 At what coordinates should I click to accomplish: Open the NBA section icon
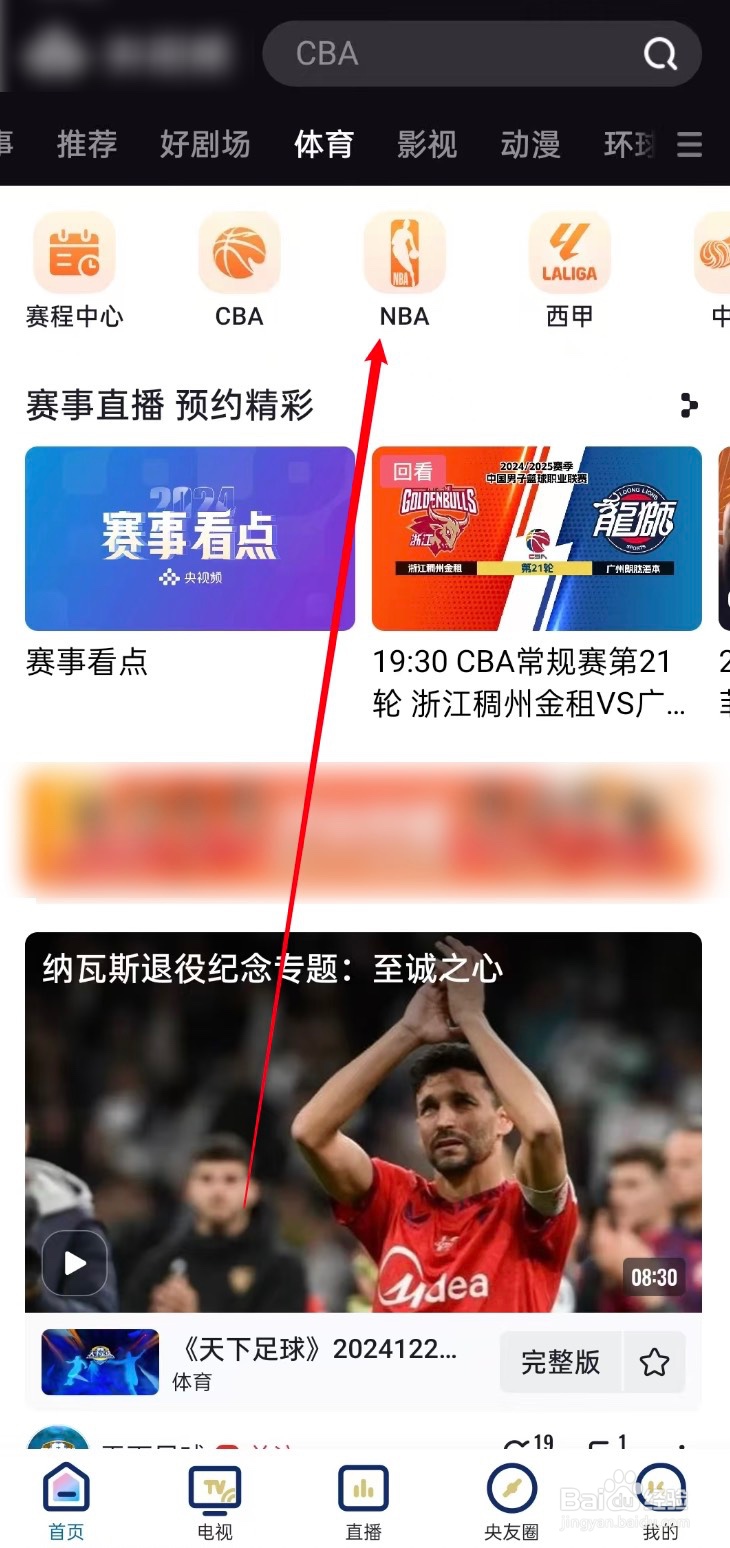pos(403,252)
